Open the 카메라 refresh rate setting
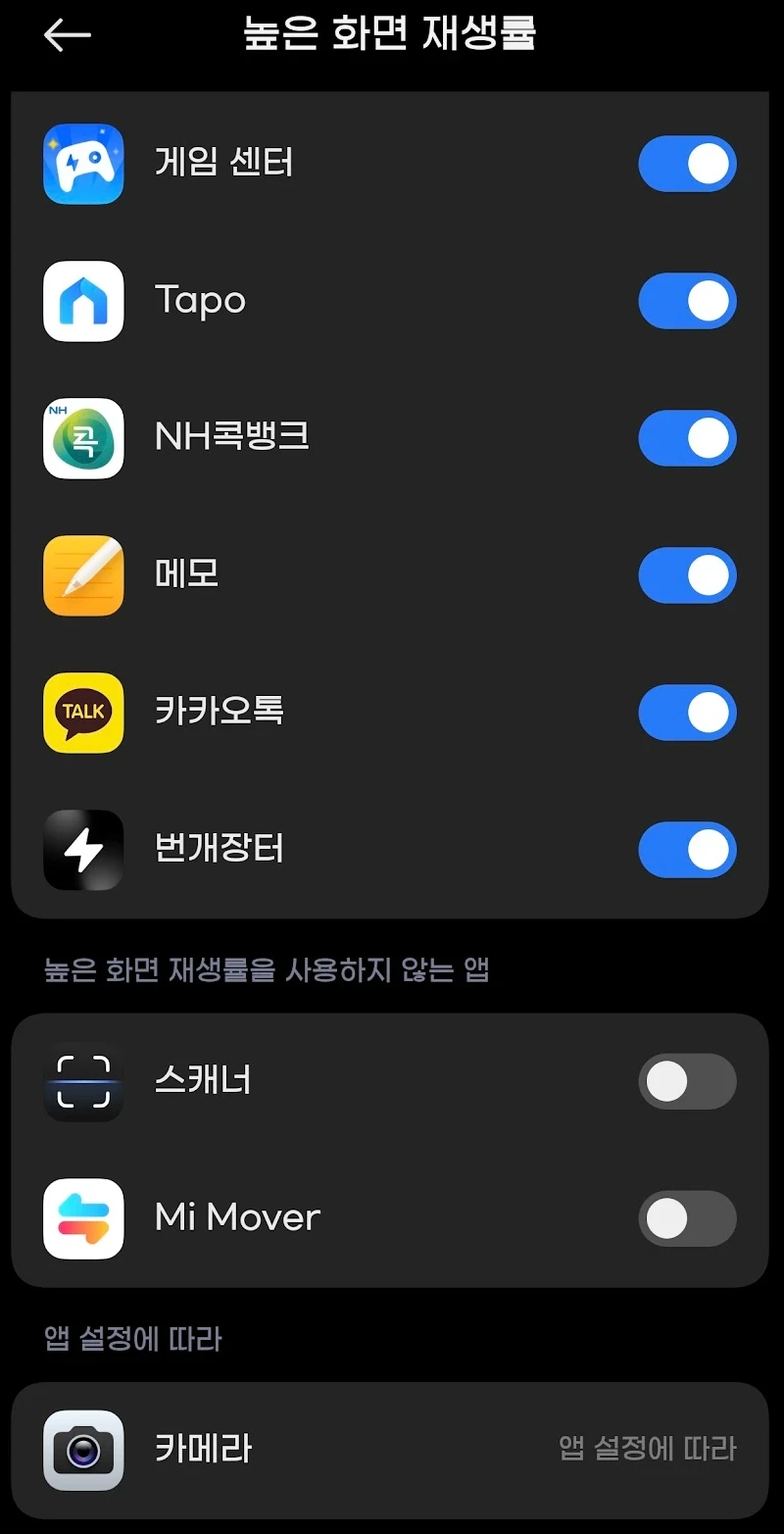The image size is (784, 1534). point(390,1450)
